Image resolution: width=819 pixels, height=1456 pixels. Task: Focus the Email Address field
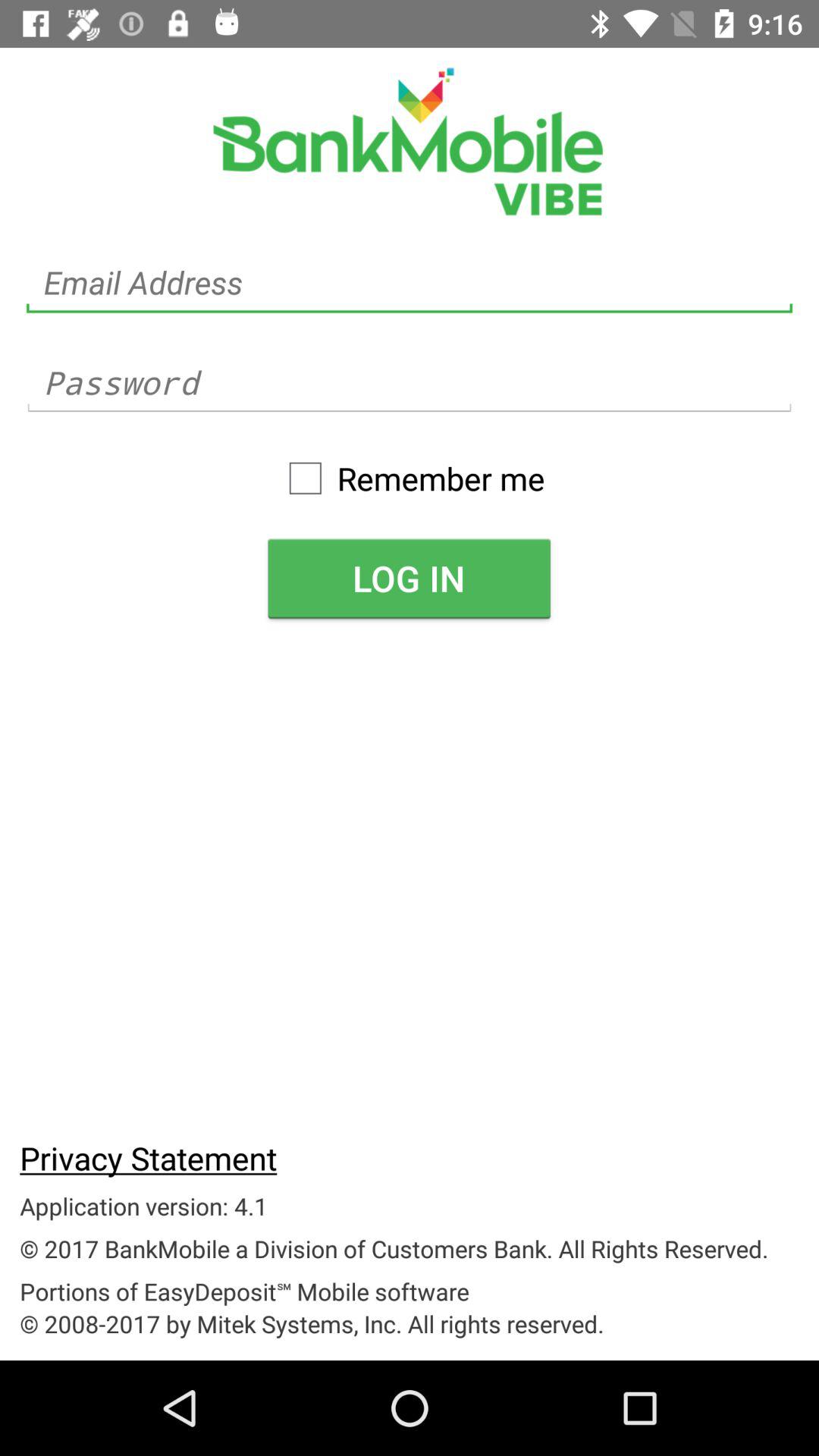[x=409, y=283]
